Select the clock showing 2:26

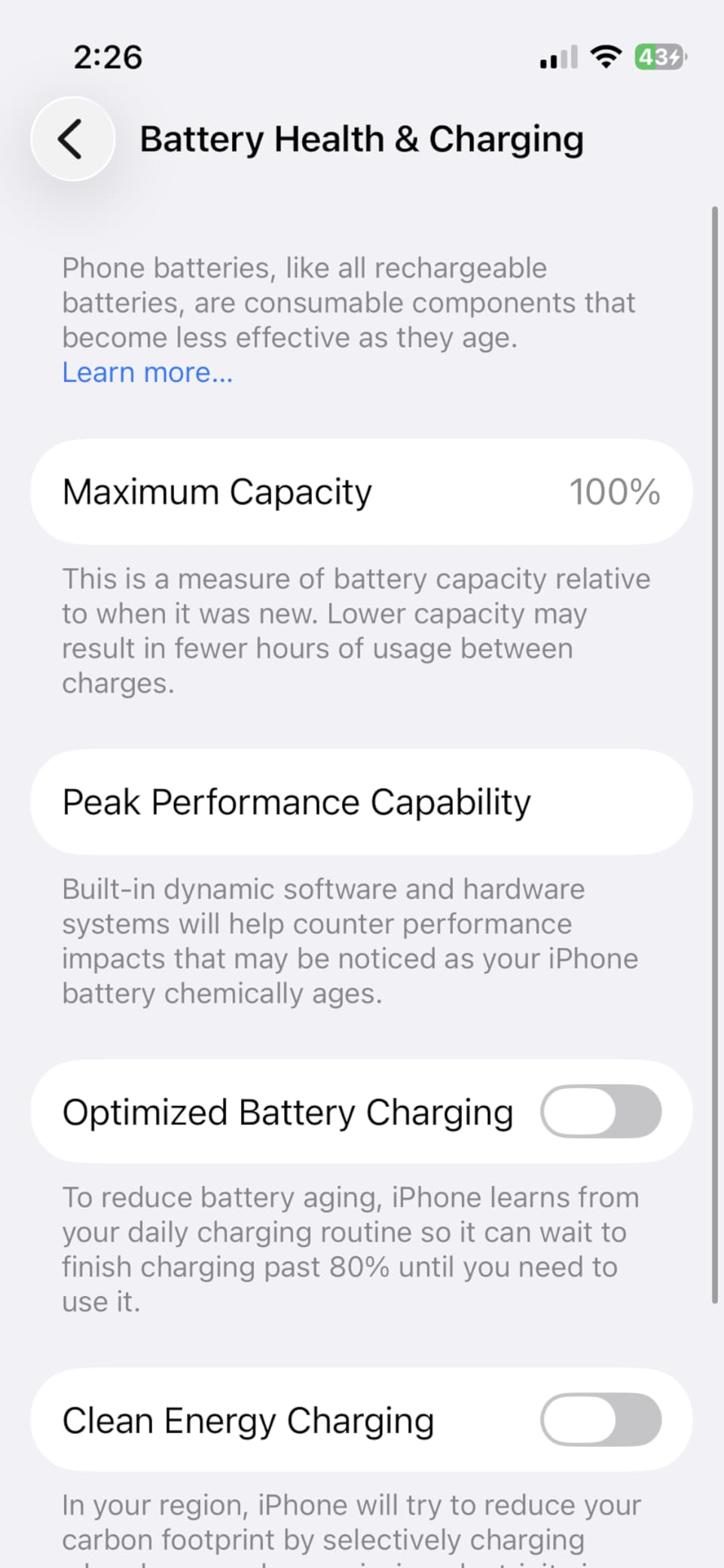pos(107,57)
